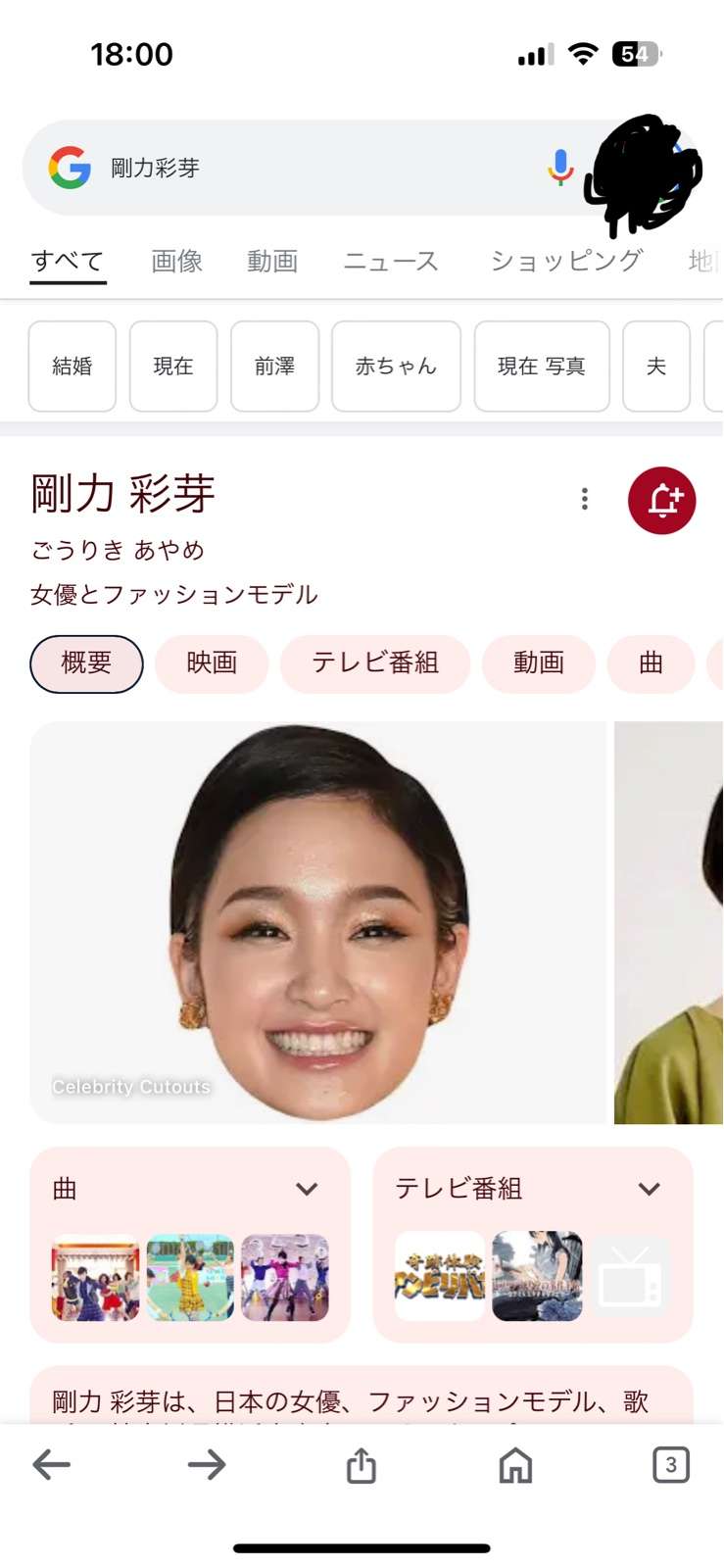Start voice search with microphone
Viewport: 724px width, 1568px height.
[x=560, y=168]
